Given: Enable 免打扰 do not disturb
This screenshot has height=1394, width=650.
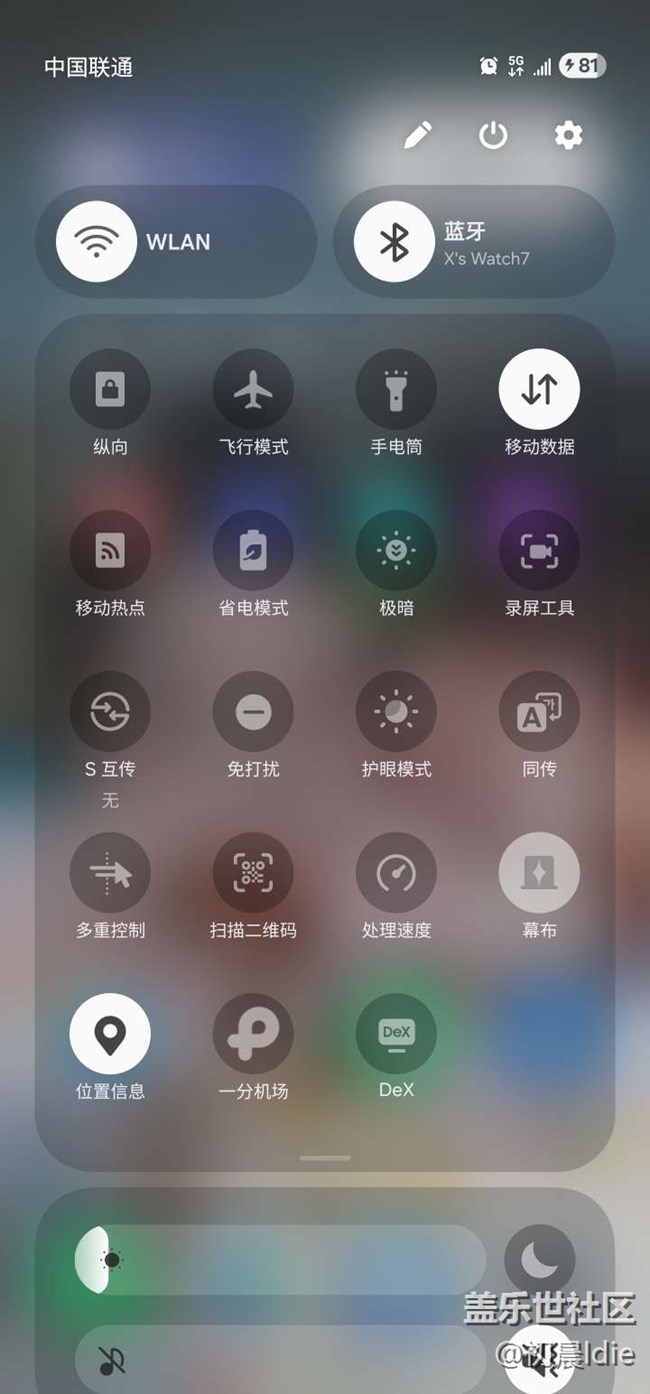Looking at the screenshot, I should point(253,712).
